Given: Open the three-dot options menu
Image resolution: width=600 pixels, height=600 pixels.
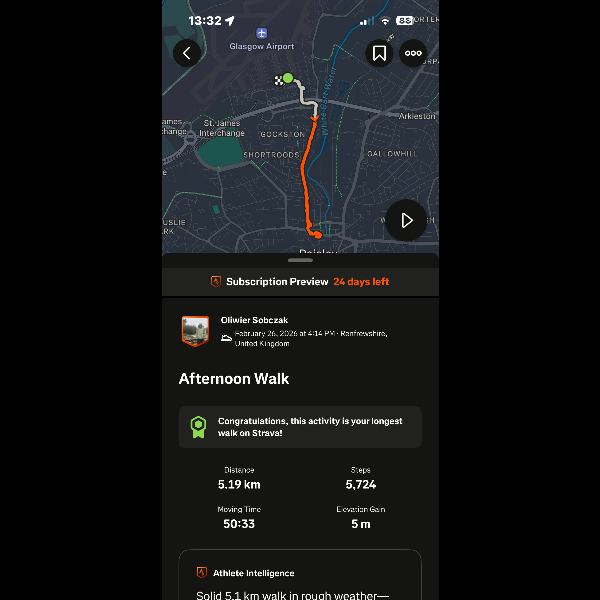Looking at the screenshot, I should tap(413, 53).
